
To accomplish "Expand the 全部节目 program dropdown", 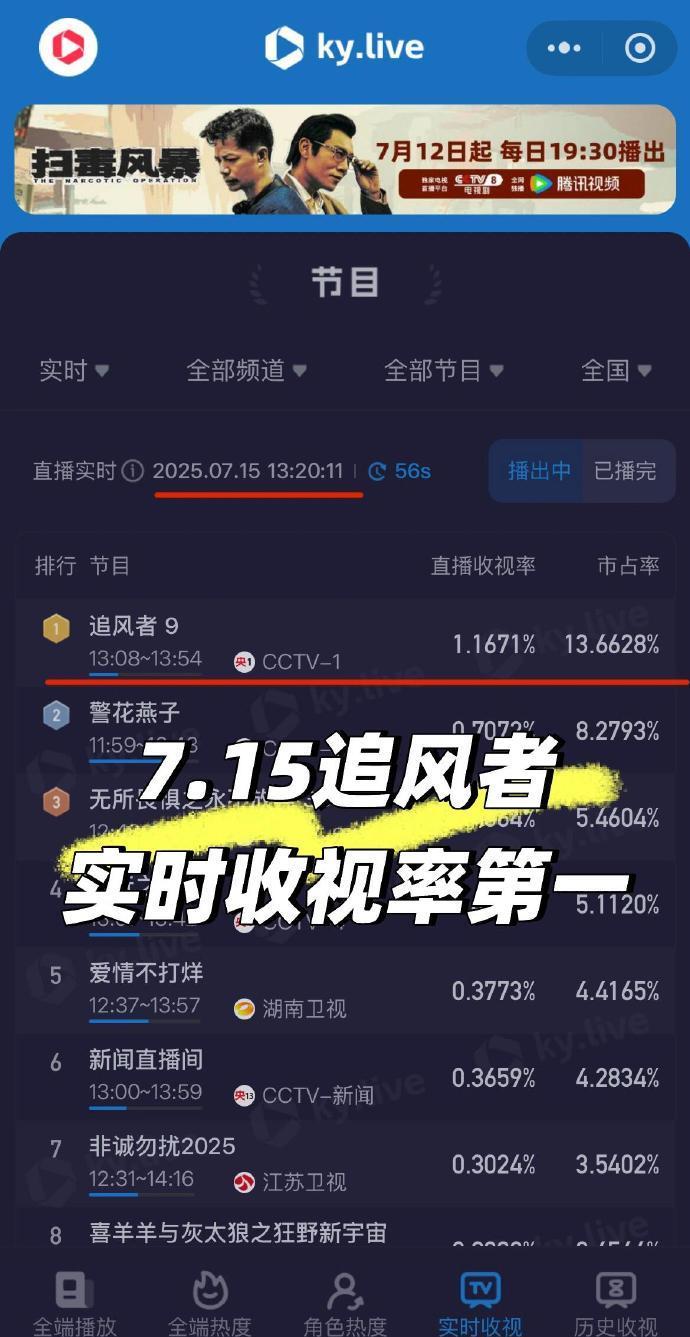I will click(443, 371).
